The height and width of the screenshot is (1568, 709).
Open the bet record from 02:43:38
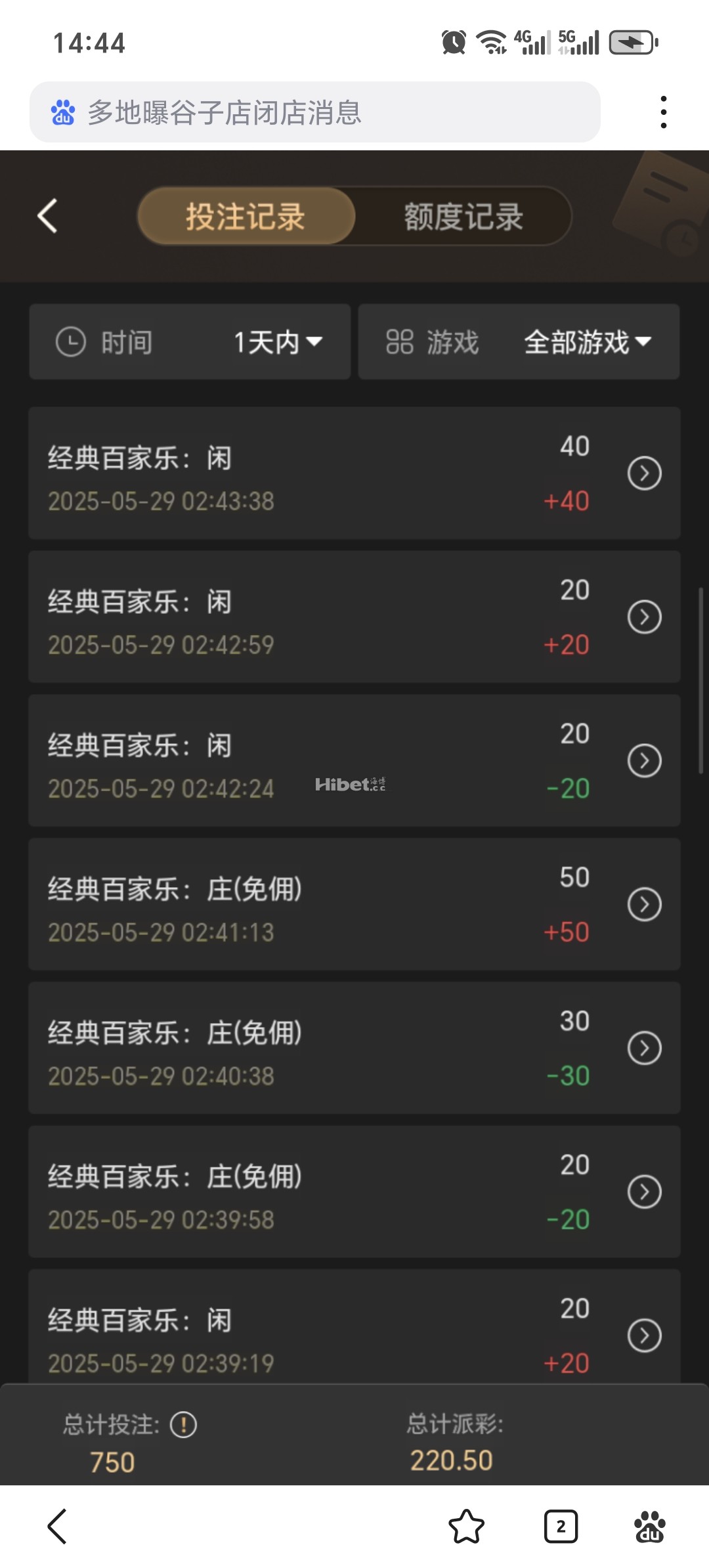[644, 473]
